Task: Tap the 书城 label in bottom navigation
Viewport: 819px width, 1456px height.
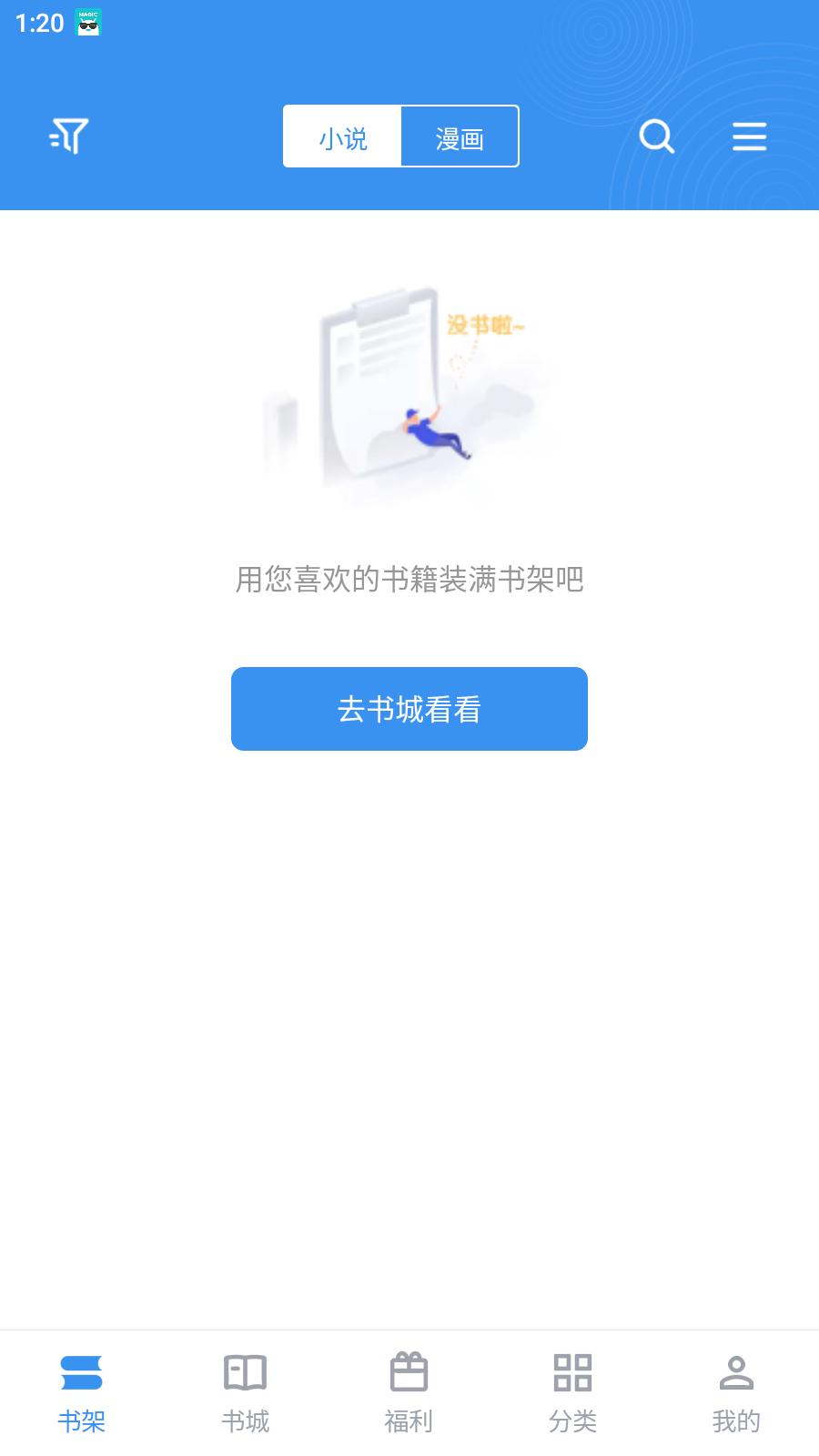Action: (246, 1420)
